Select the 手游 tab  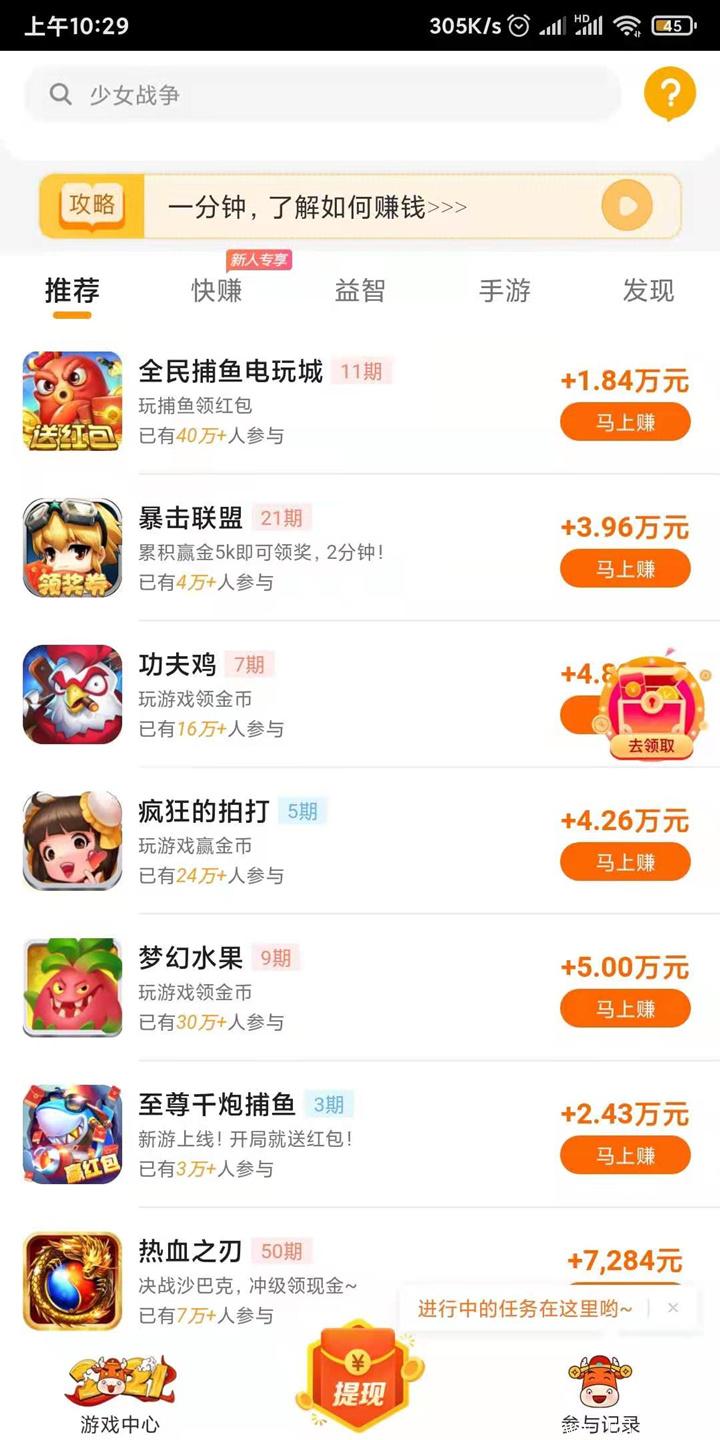click(x=504, y=291)
